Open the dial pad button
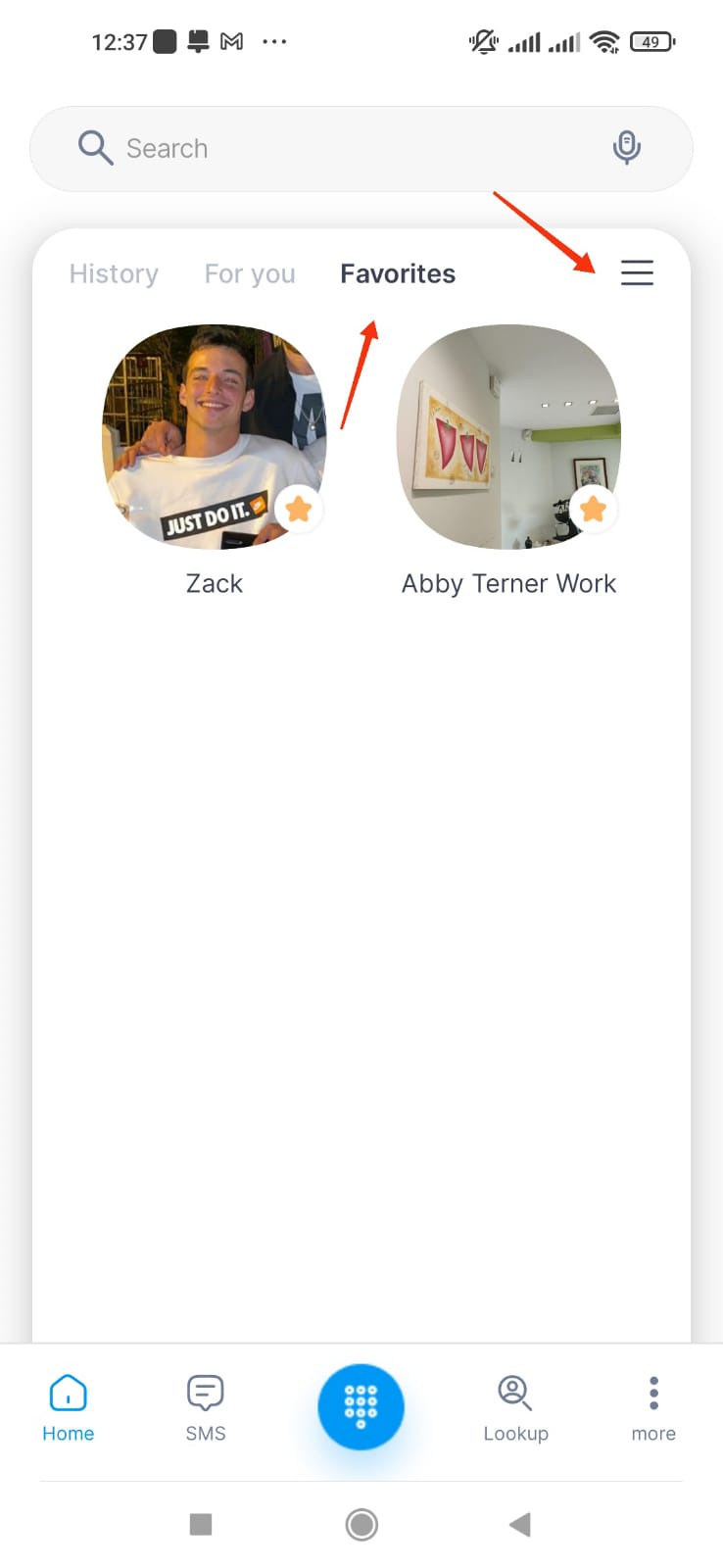723x1568 pixels. [x=361, y=1406]
